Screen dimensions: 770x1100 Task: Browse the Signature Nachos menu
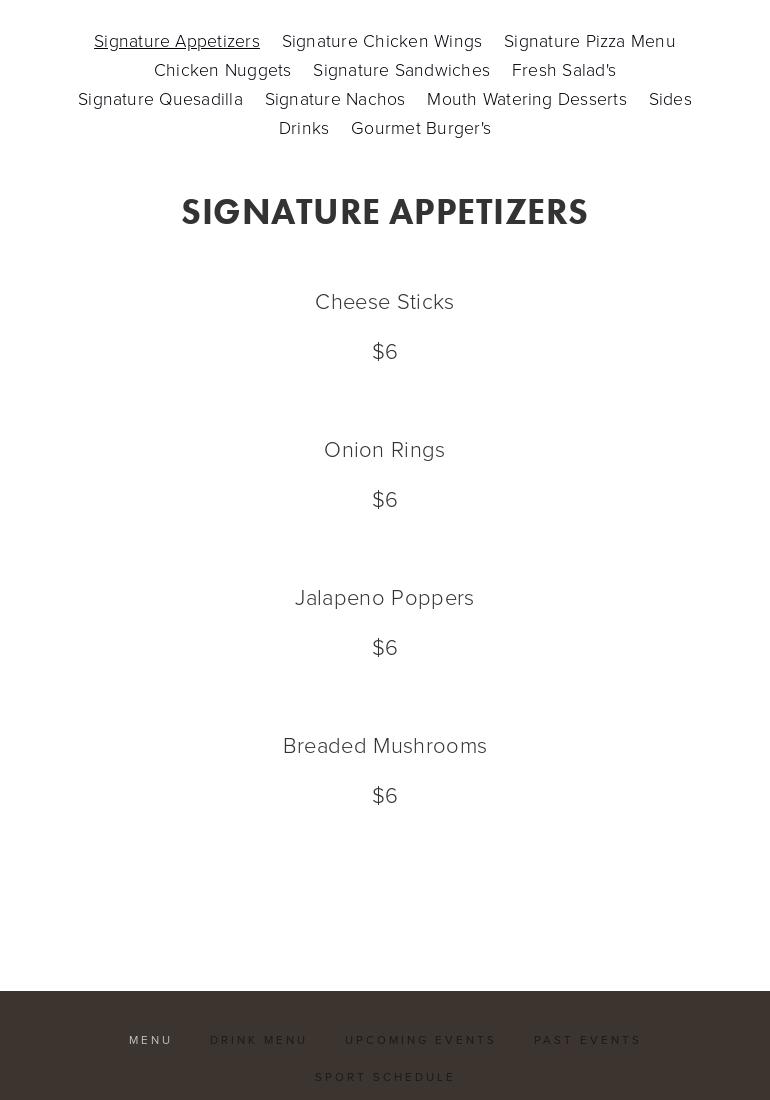click(x=335, y=99)
